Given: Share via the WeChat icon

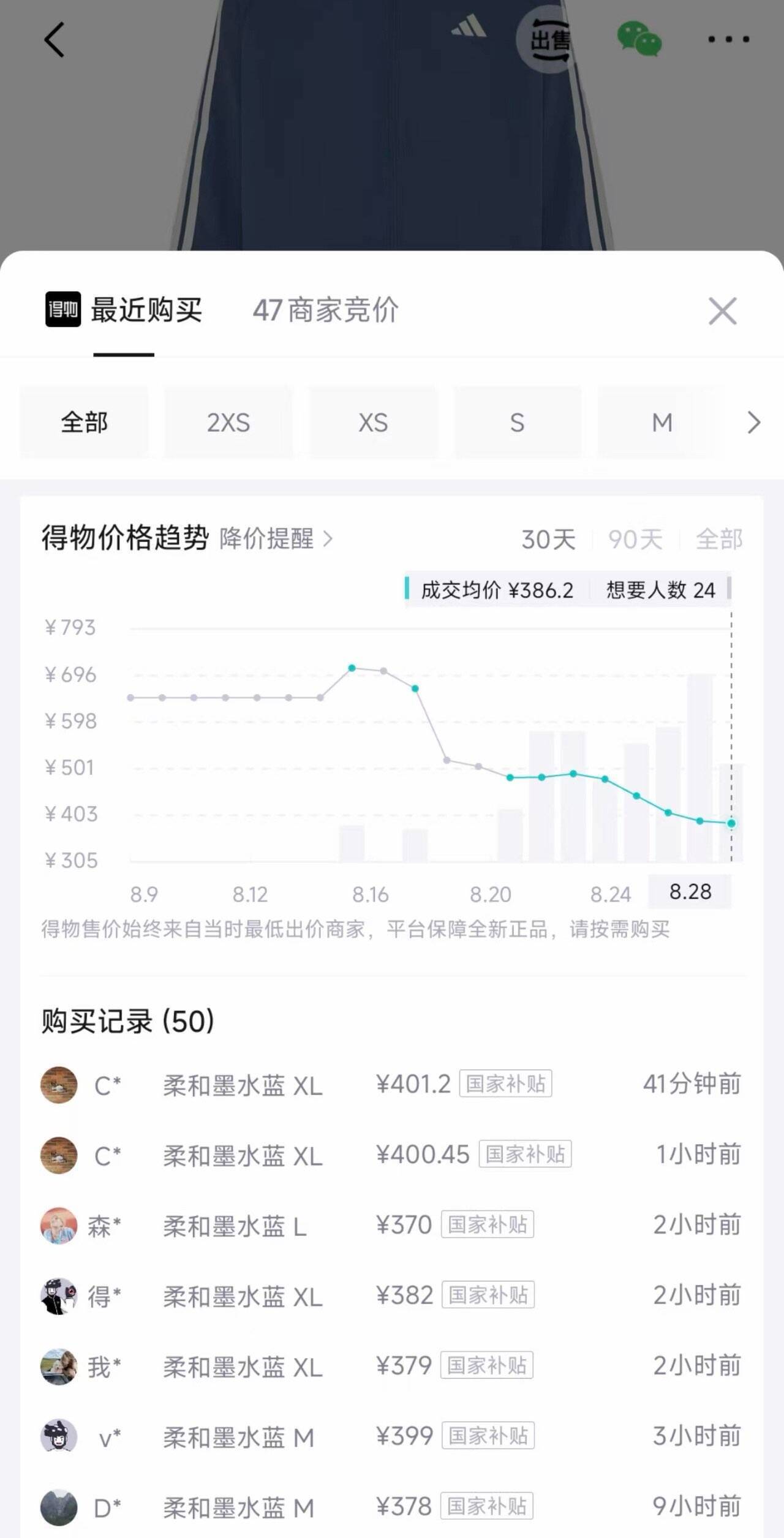Looking at the screenshot, I should click(639, 39).
